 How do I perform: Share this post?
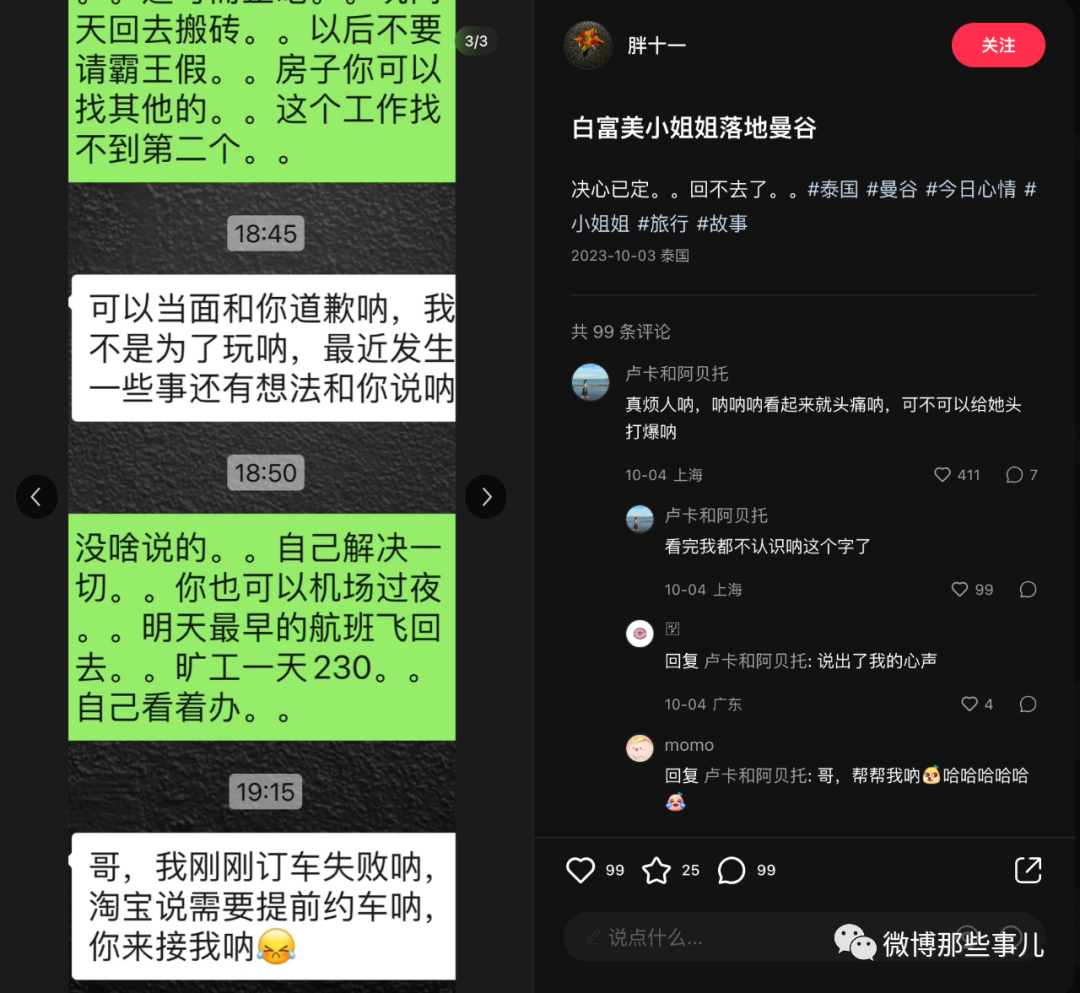coord(1028,870)
